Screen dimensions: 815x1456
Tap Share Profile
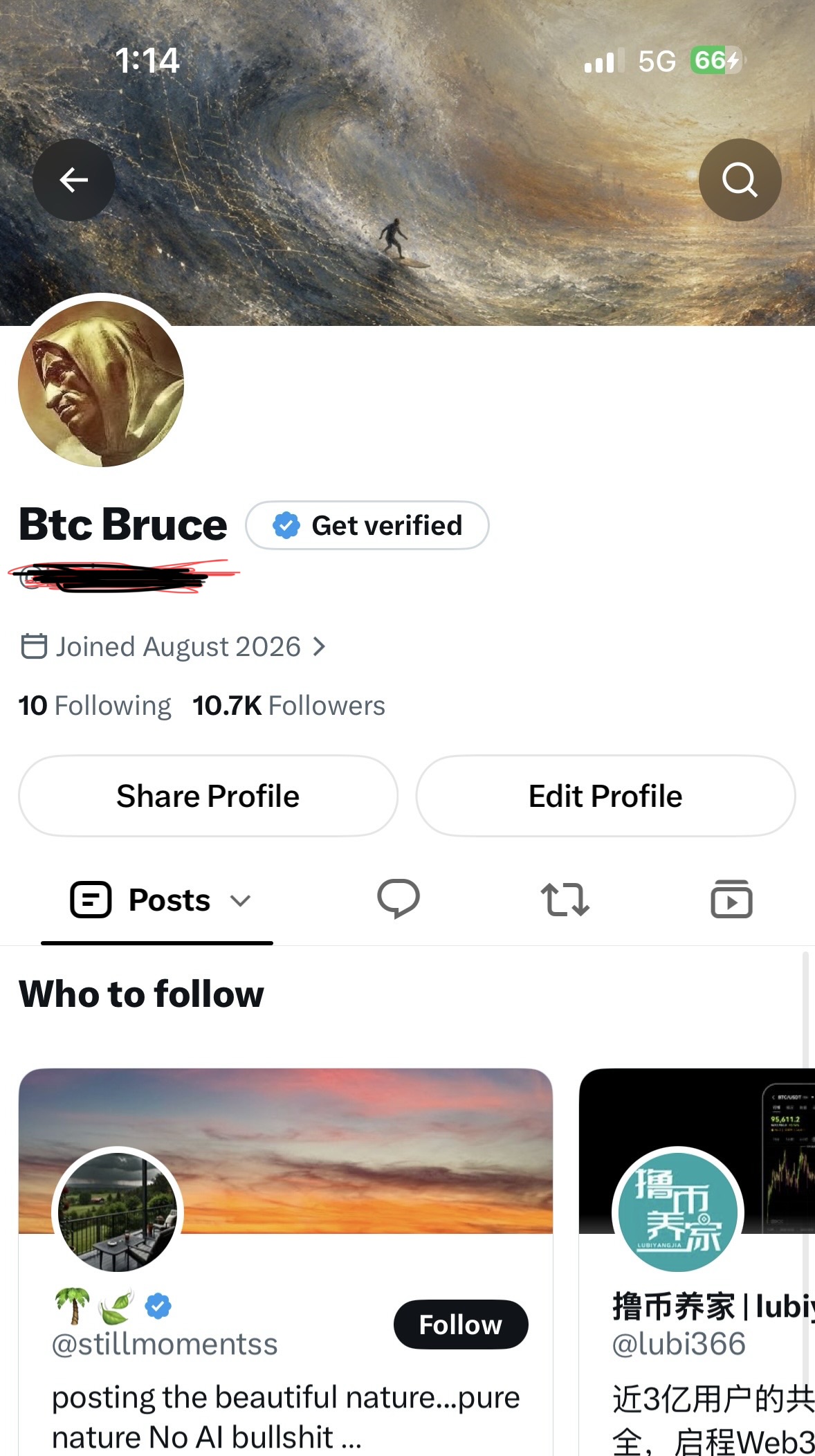(208, 796)
